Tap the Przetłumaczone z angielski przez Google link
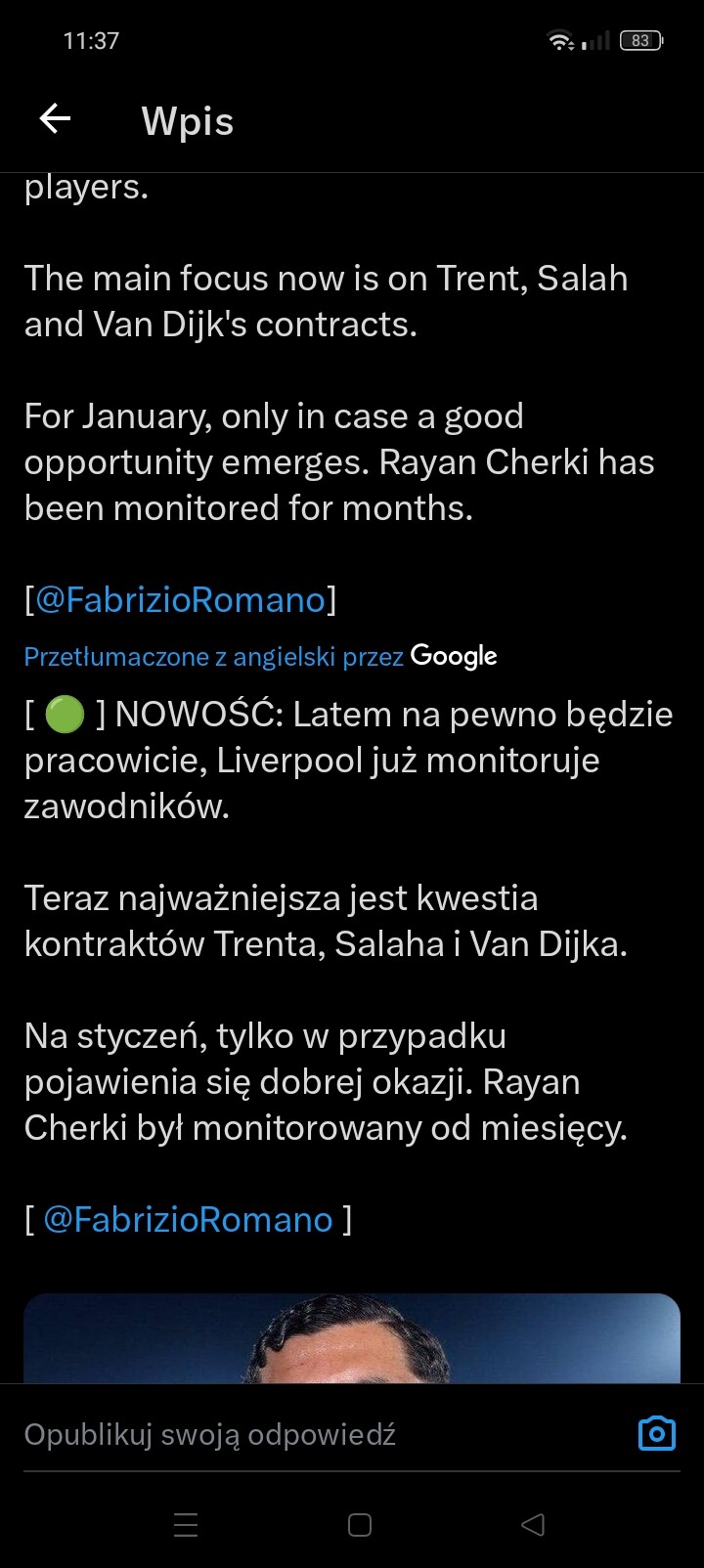 [x=260, y=656]
